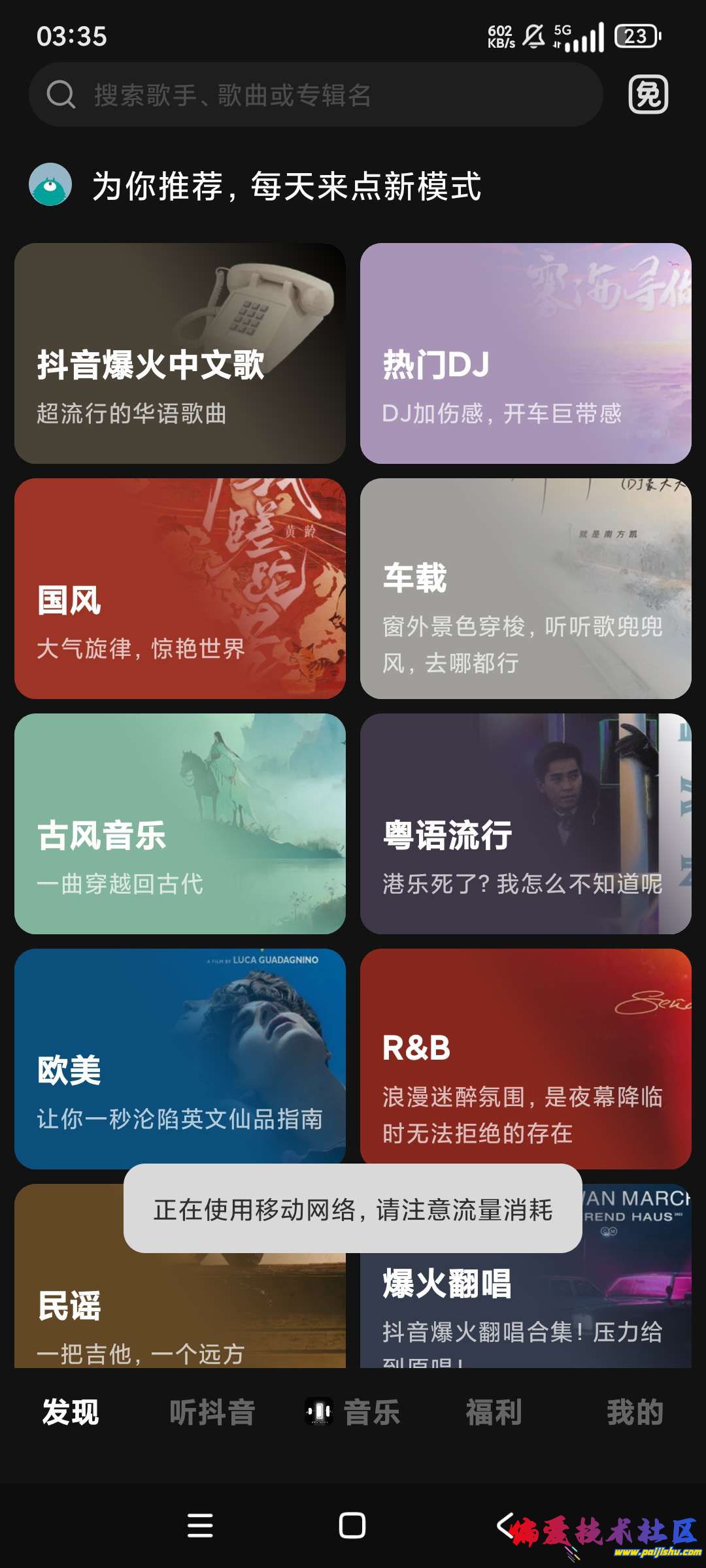Open the 车载 driving music card

click(526, 589)
